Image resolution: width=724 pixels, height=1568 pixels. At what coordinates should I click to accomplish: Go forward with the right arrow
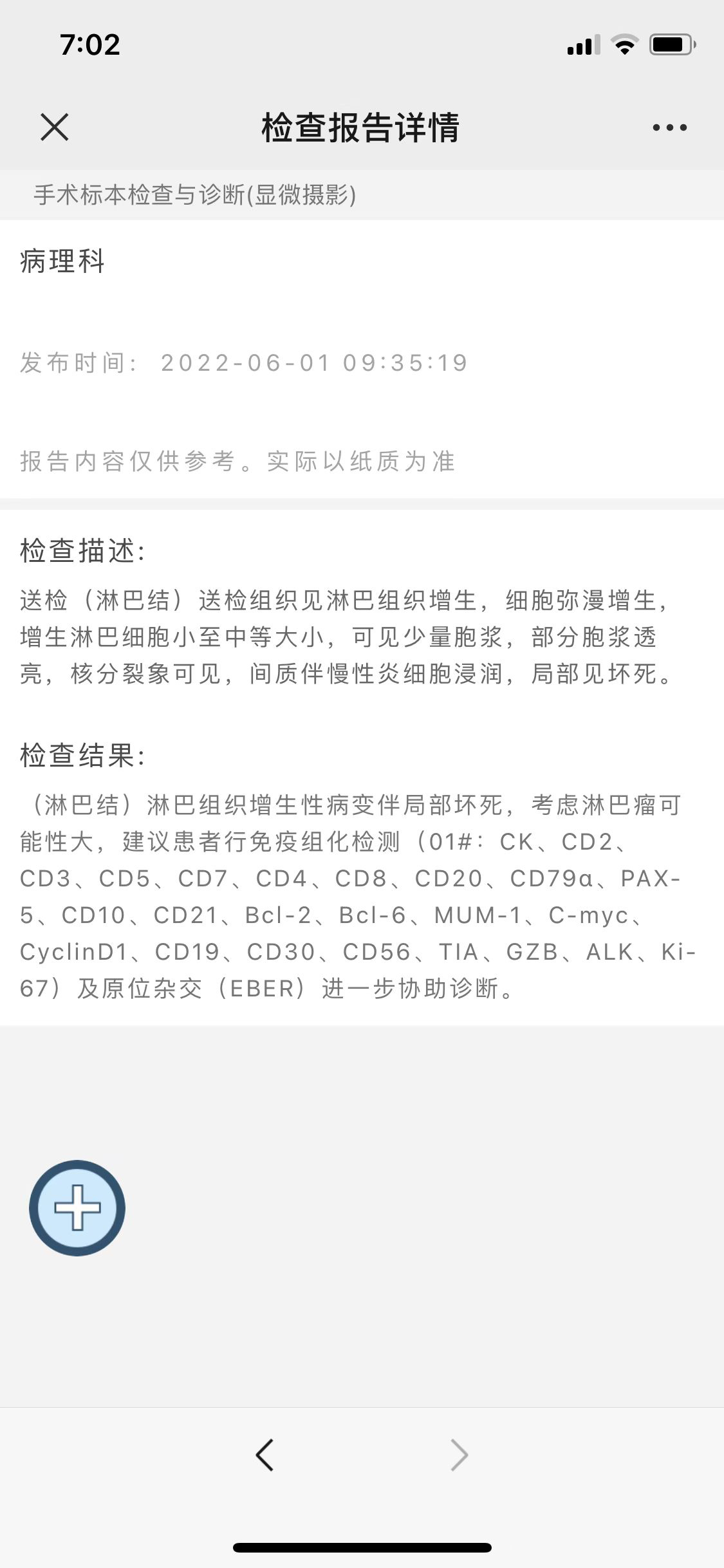coord(459,1455)
